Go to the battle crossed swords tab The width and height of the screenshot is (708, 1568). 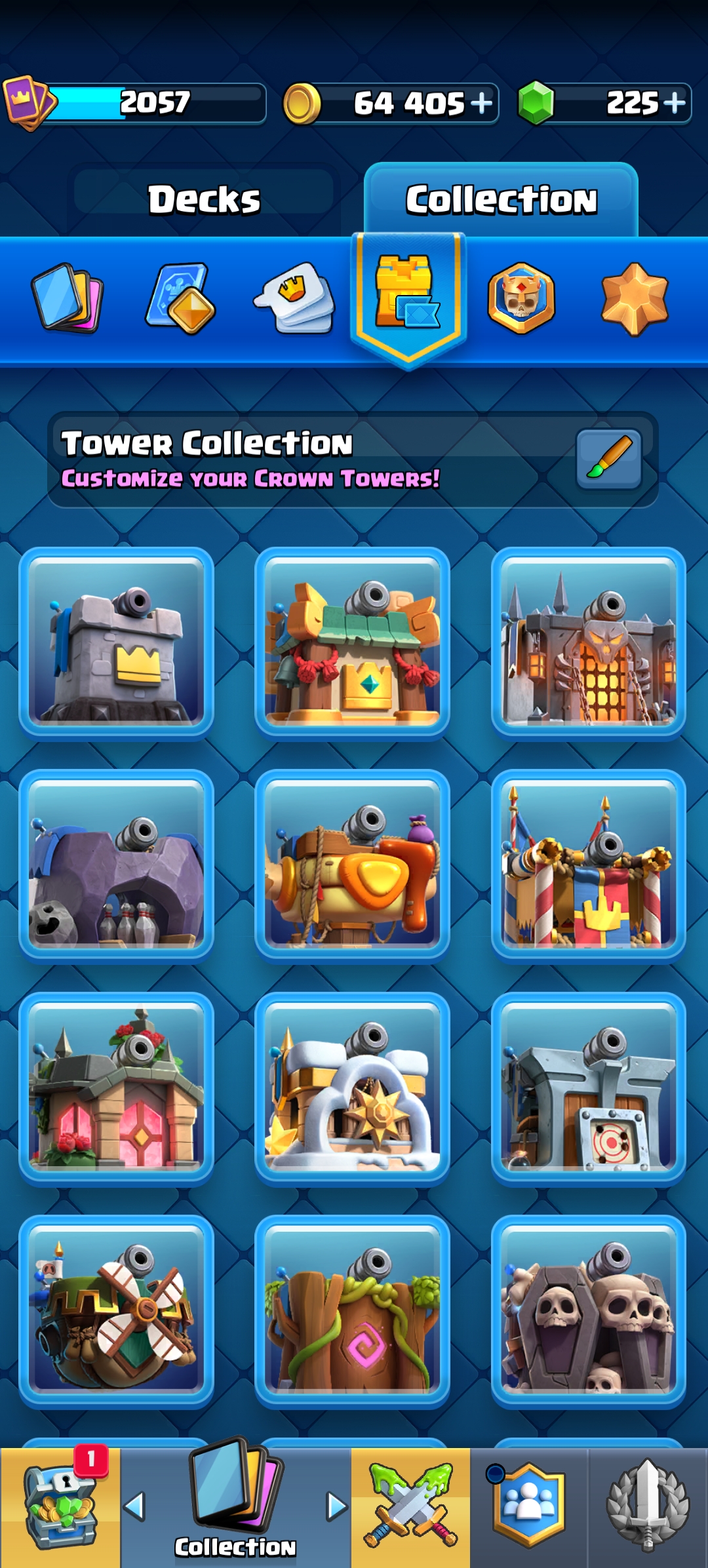coord(410,1508)
